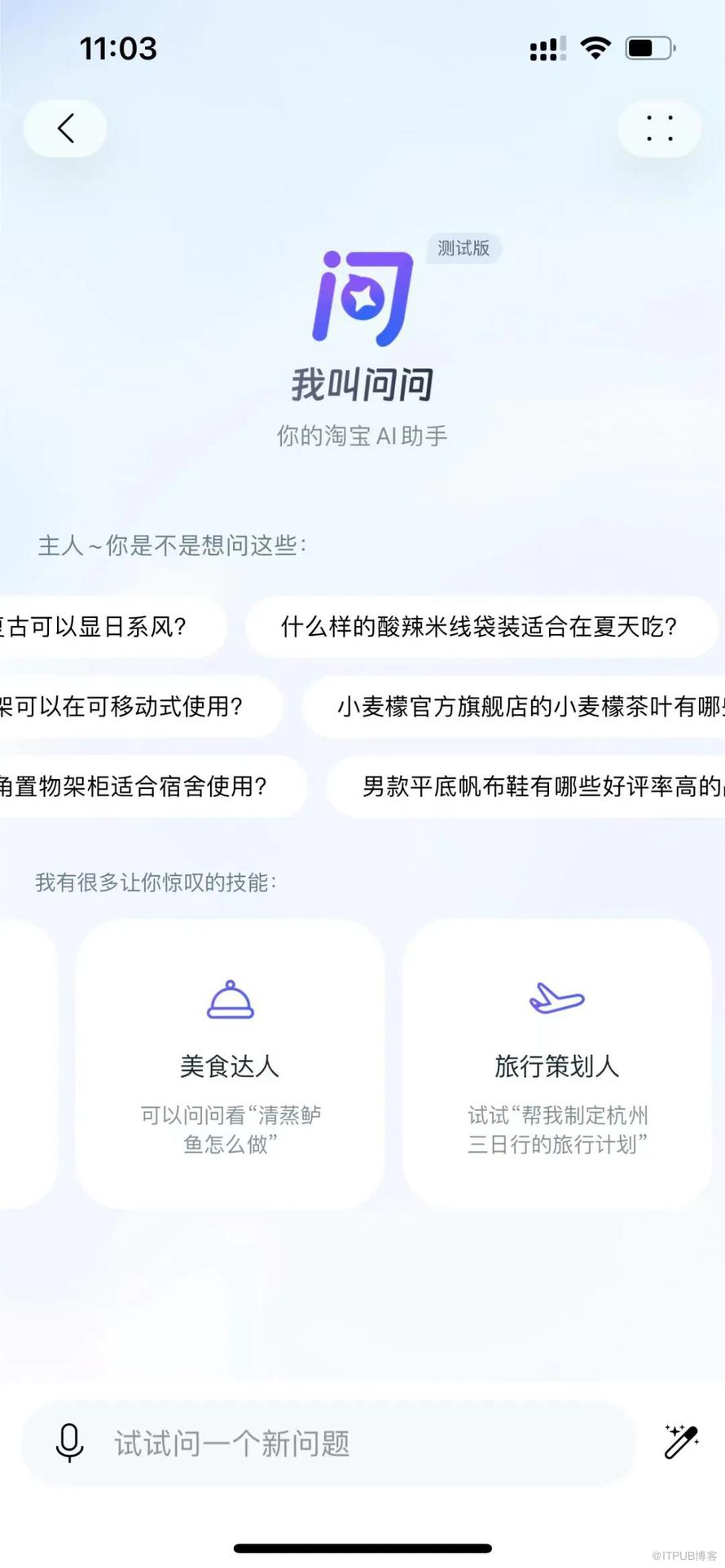Select the 酸辣米线袋装 summer question chip
Screen dimensions: 725x1568
pyautogui.click(x=481, y=627)
